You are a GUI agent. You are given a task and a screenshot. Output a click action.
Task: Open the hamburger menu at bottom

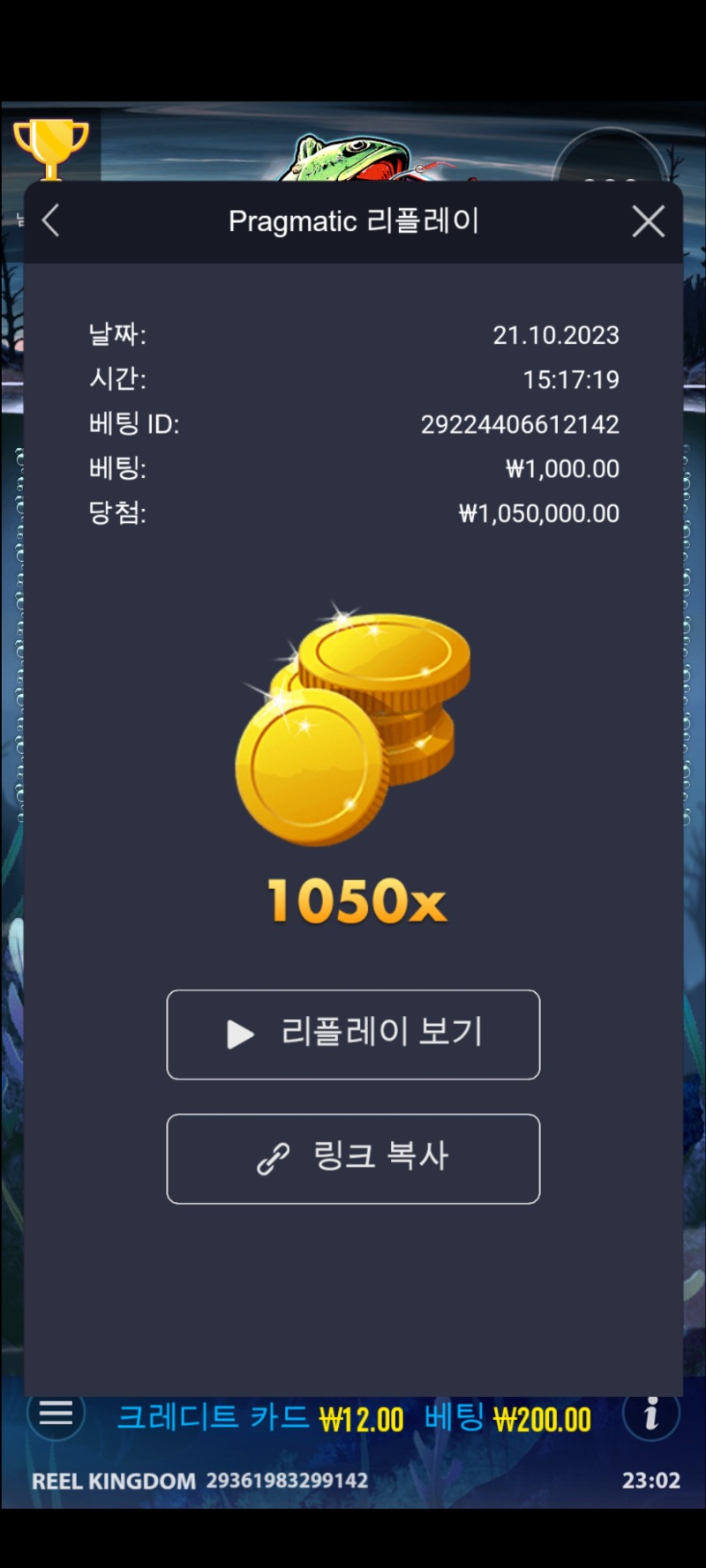click(56, 1413)
